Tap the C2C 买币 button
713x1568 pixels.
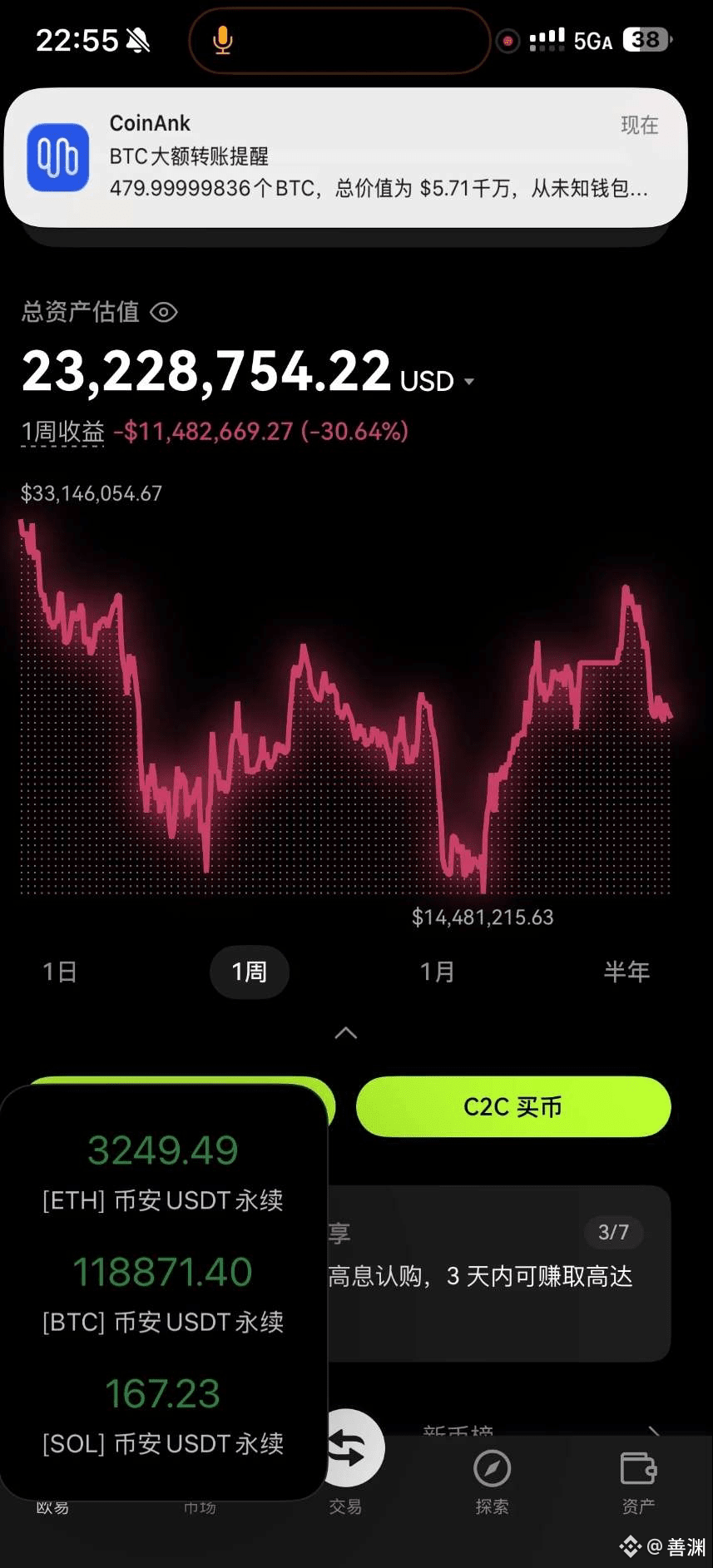coord(512,1106)
